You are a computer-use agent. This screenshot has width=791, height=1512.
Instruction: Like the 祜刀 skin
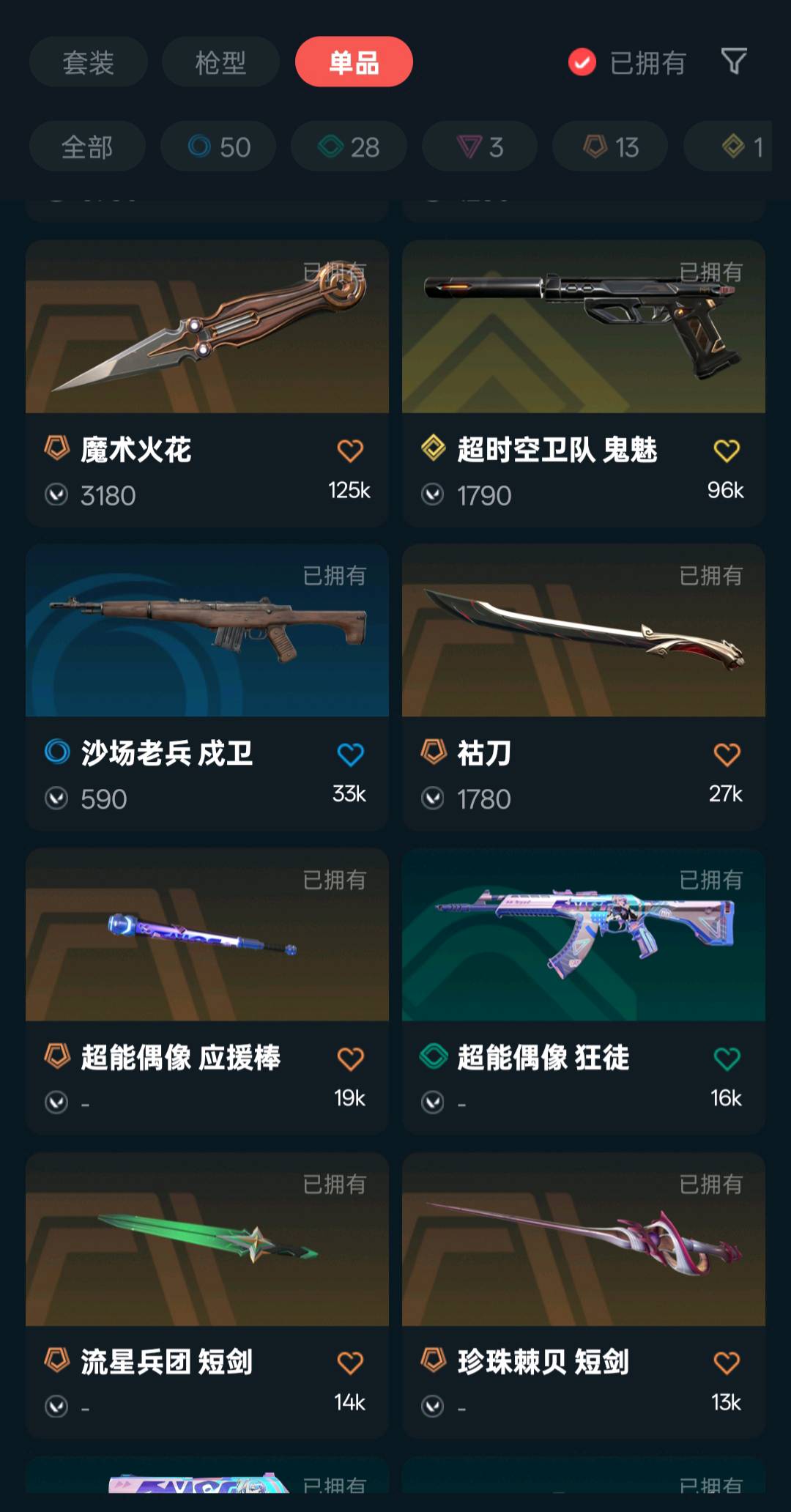pyautogui.click(x=727, y=755)
